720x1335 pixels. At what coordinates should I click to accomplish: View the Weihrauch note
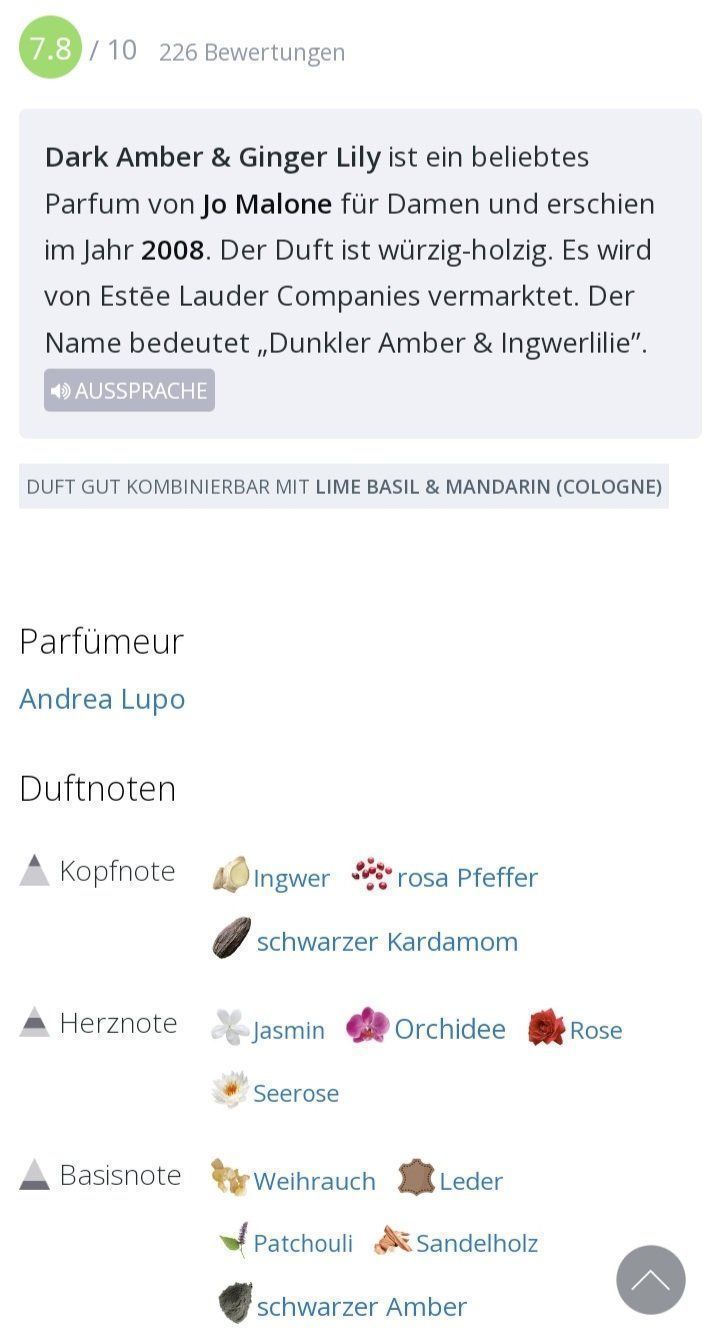point(293,1180)
